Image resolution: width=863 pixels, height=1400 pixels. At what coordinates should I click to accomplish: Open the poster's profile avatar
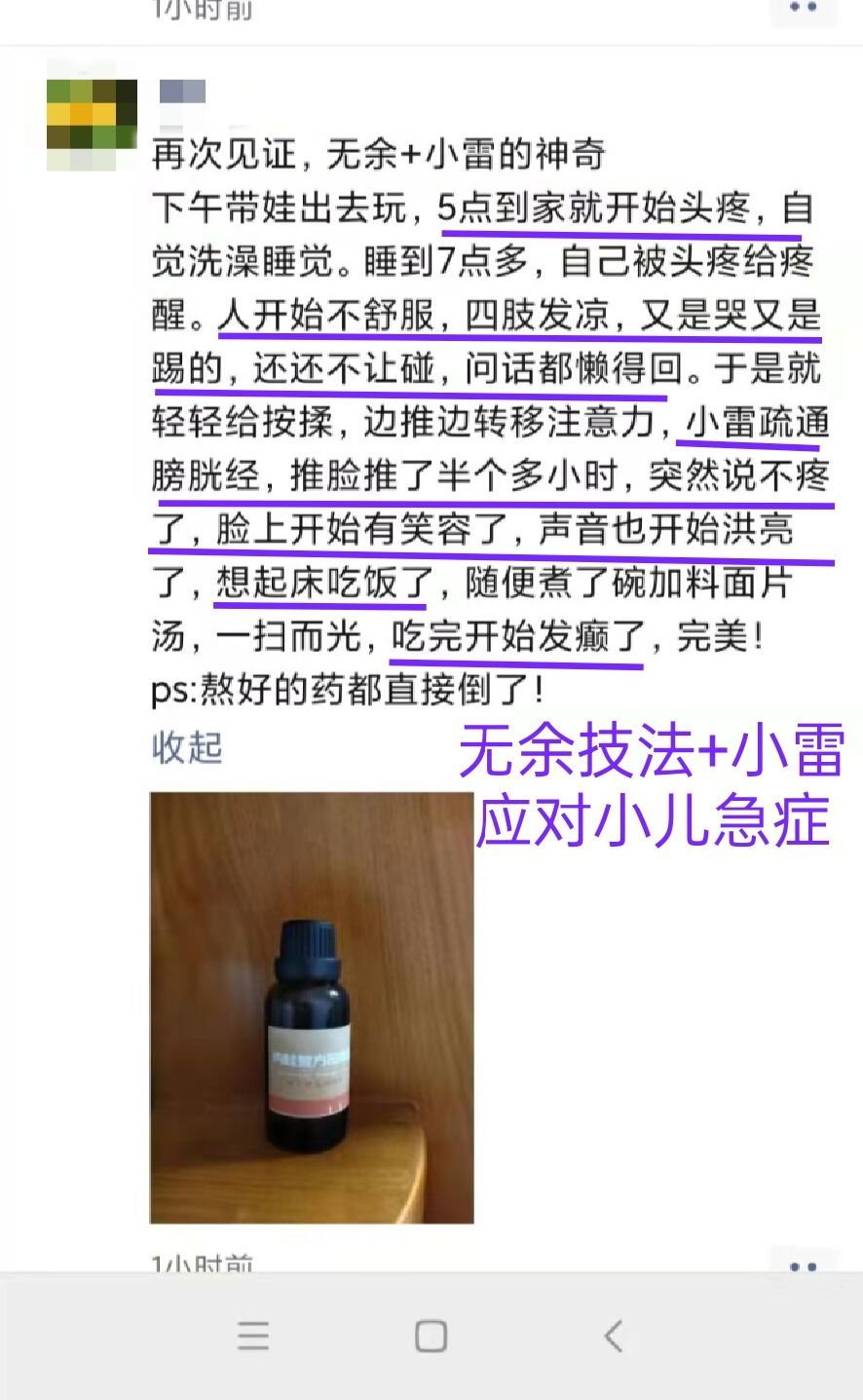click(x=92, y=126)
